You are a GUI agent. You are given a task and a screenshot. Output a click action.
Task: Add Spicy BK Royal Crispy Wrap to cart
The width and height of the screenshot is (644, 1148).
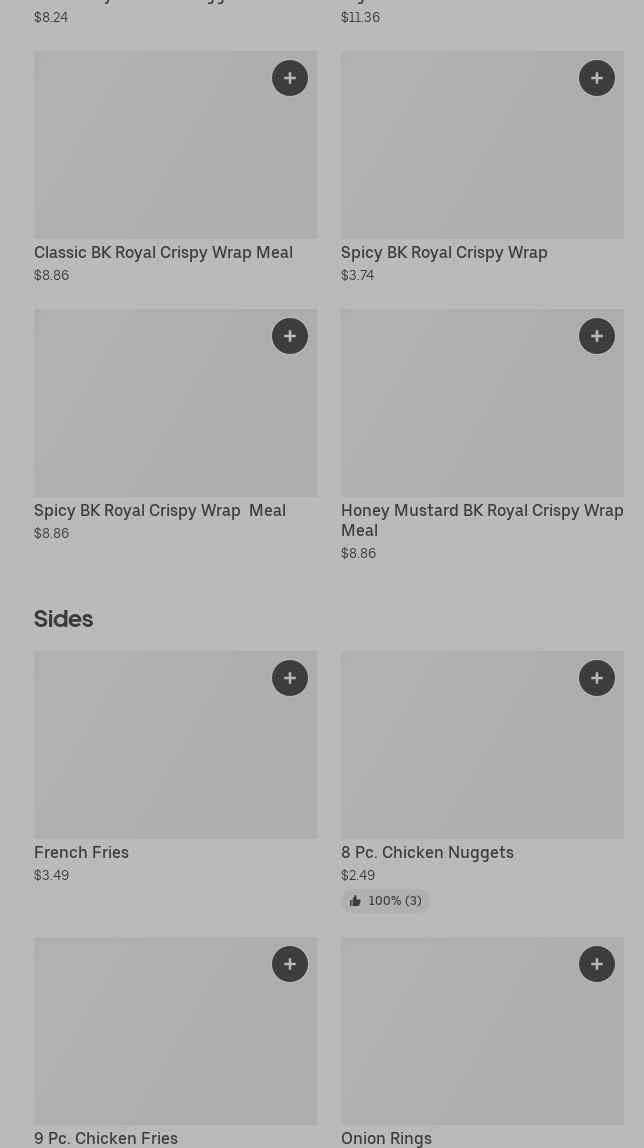coord(597,78)
